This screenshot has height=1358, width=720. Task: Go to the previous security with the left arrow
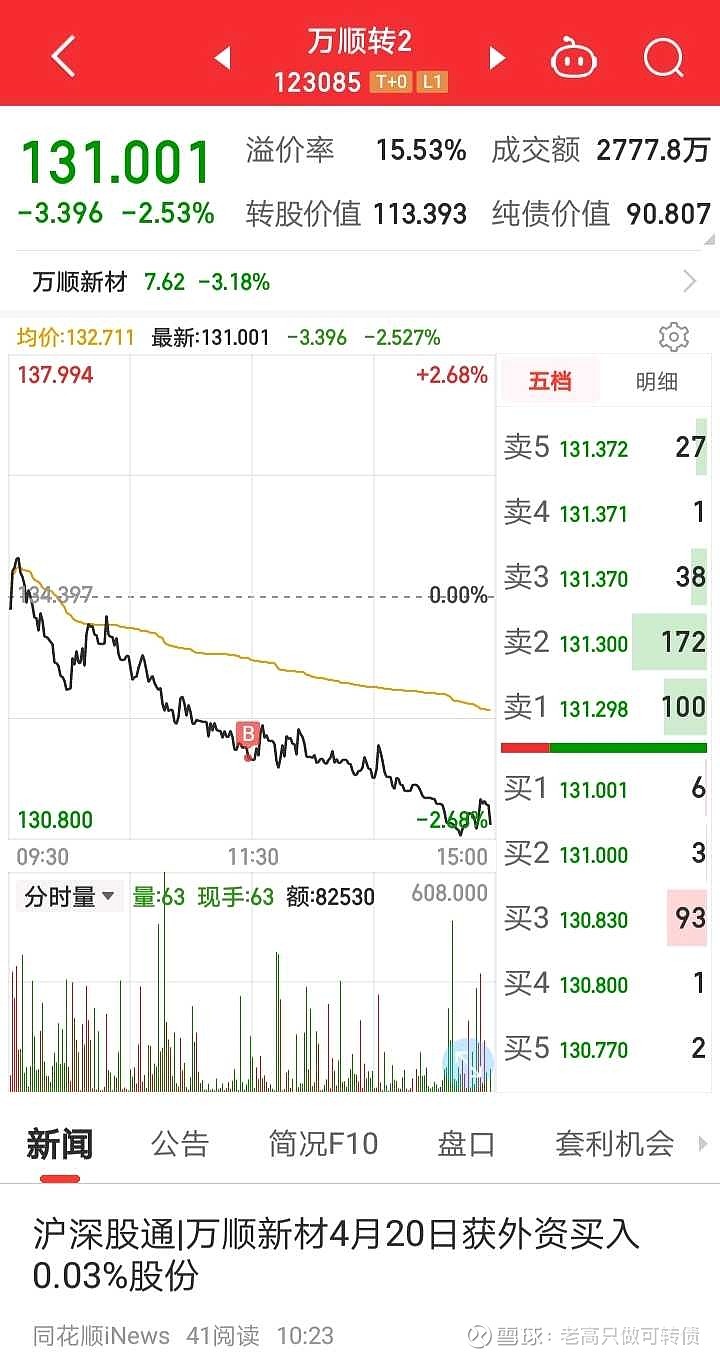pyautogui.click(x=222, y=57)
